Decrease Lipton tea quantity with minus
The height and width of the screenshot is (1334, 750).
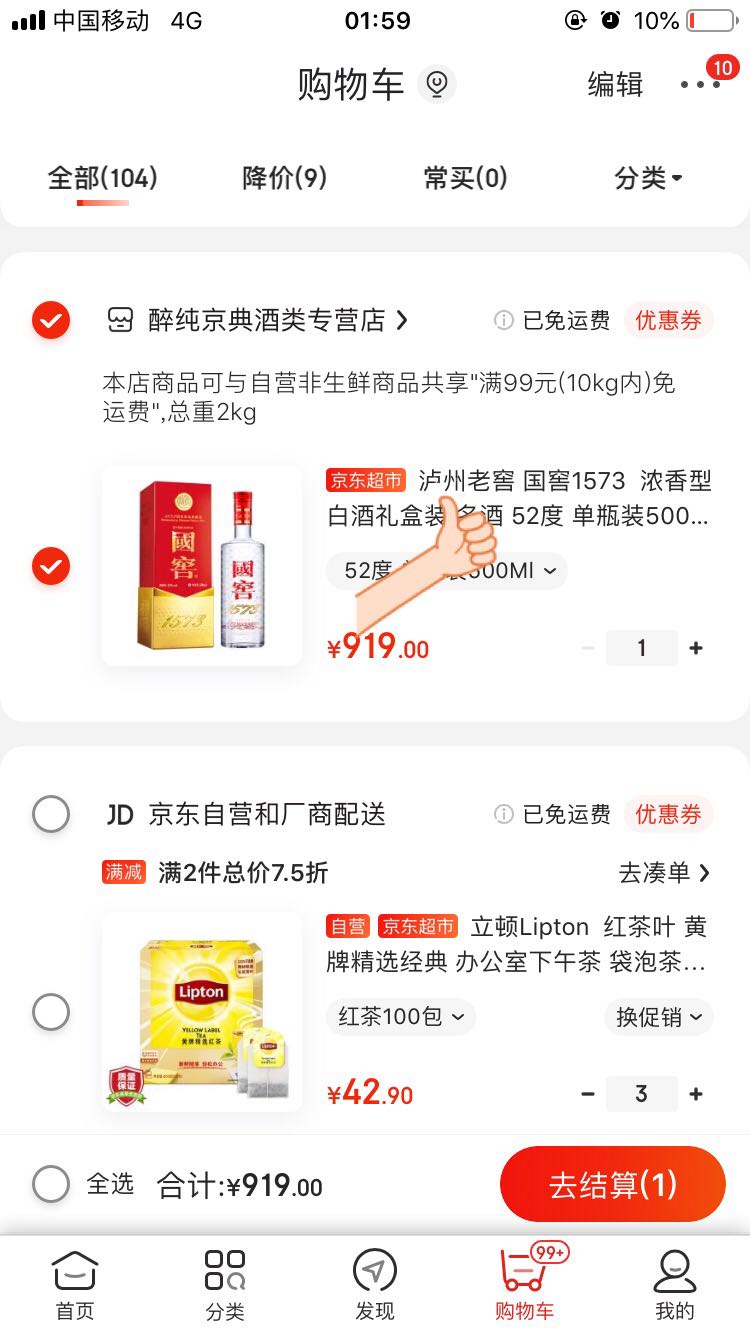(588, 1094)
